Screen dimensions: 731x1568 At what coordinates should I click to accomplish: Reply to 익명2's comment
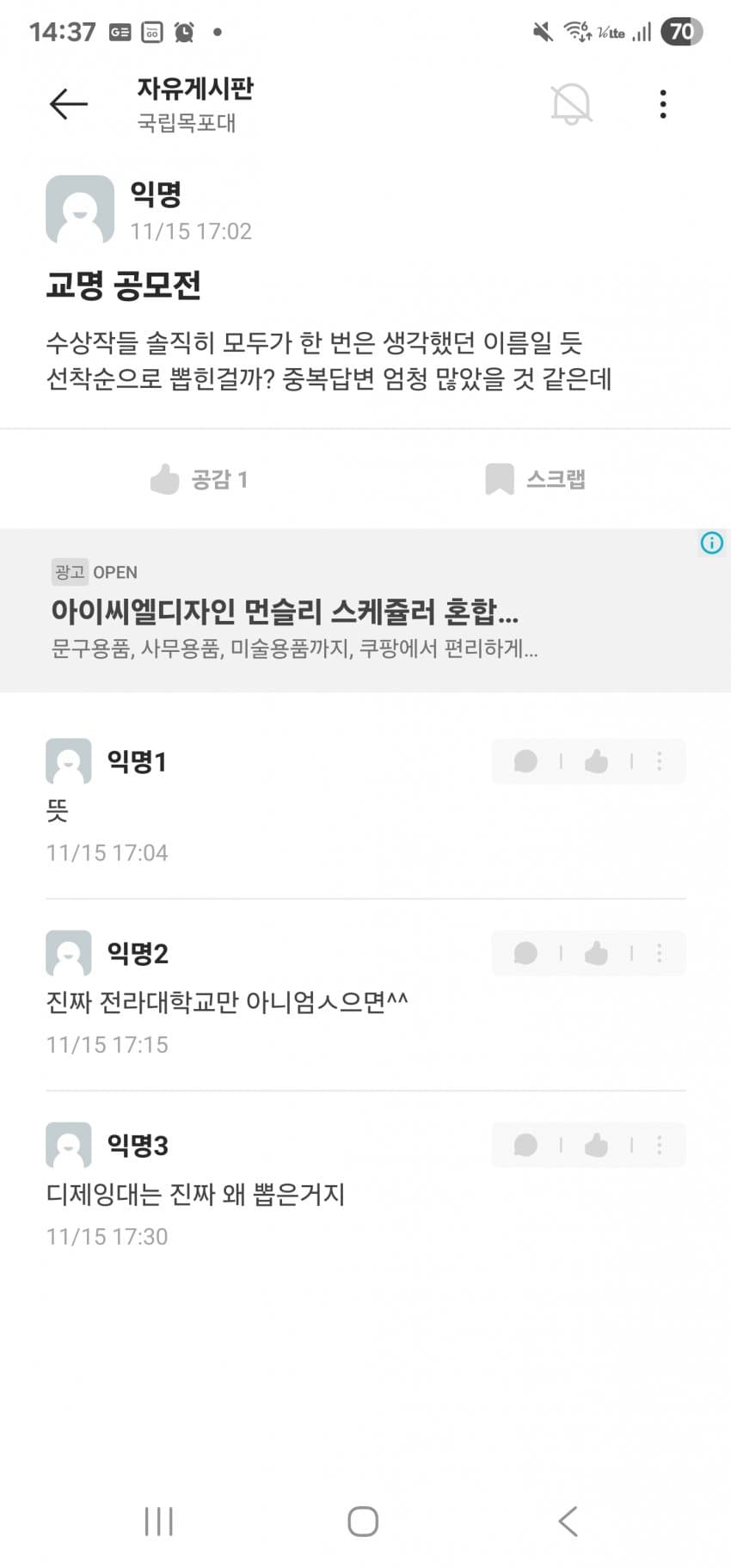[x=525, y=953]
